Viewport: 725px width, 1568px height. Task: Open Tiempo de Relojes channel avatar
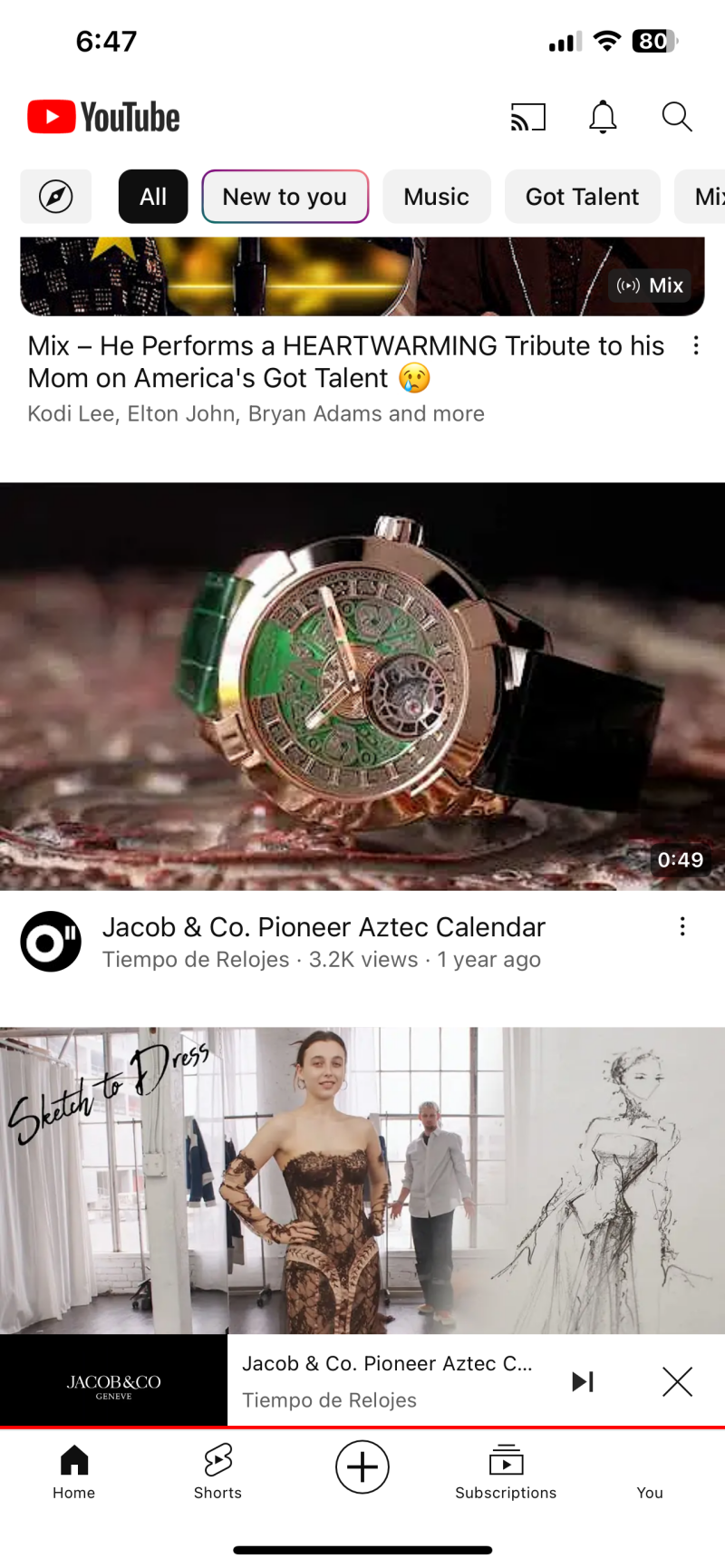(x=51, y=942)
